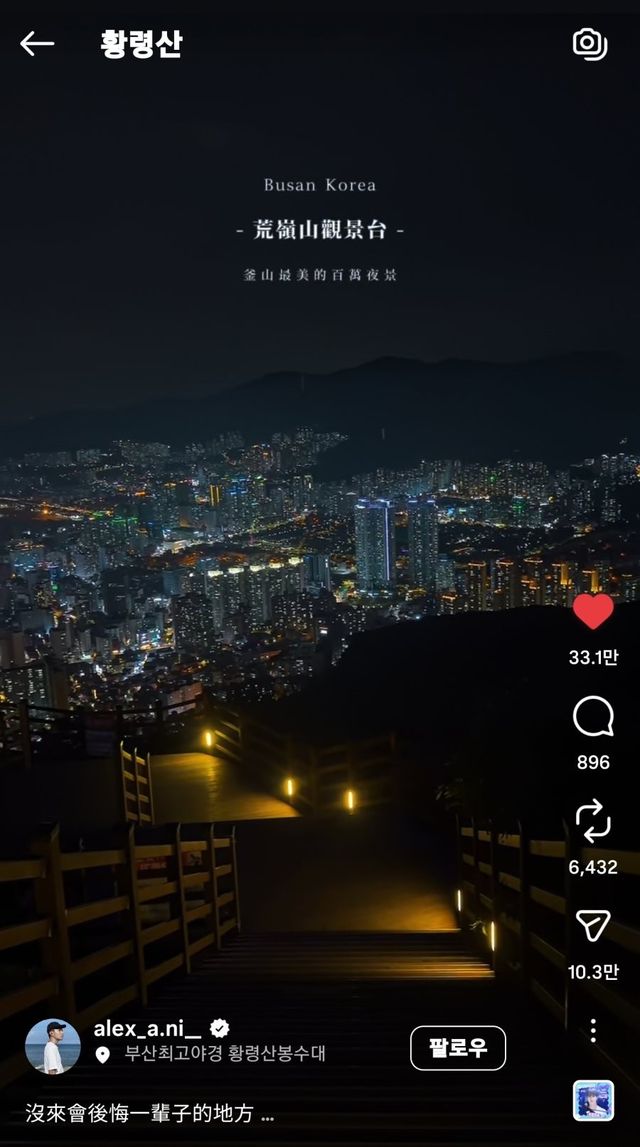Open the comments bubble icon
This screenshot has height=1147, width=640.
point(593,717)
